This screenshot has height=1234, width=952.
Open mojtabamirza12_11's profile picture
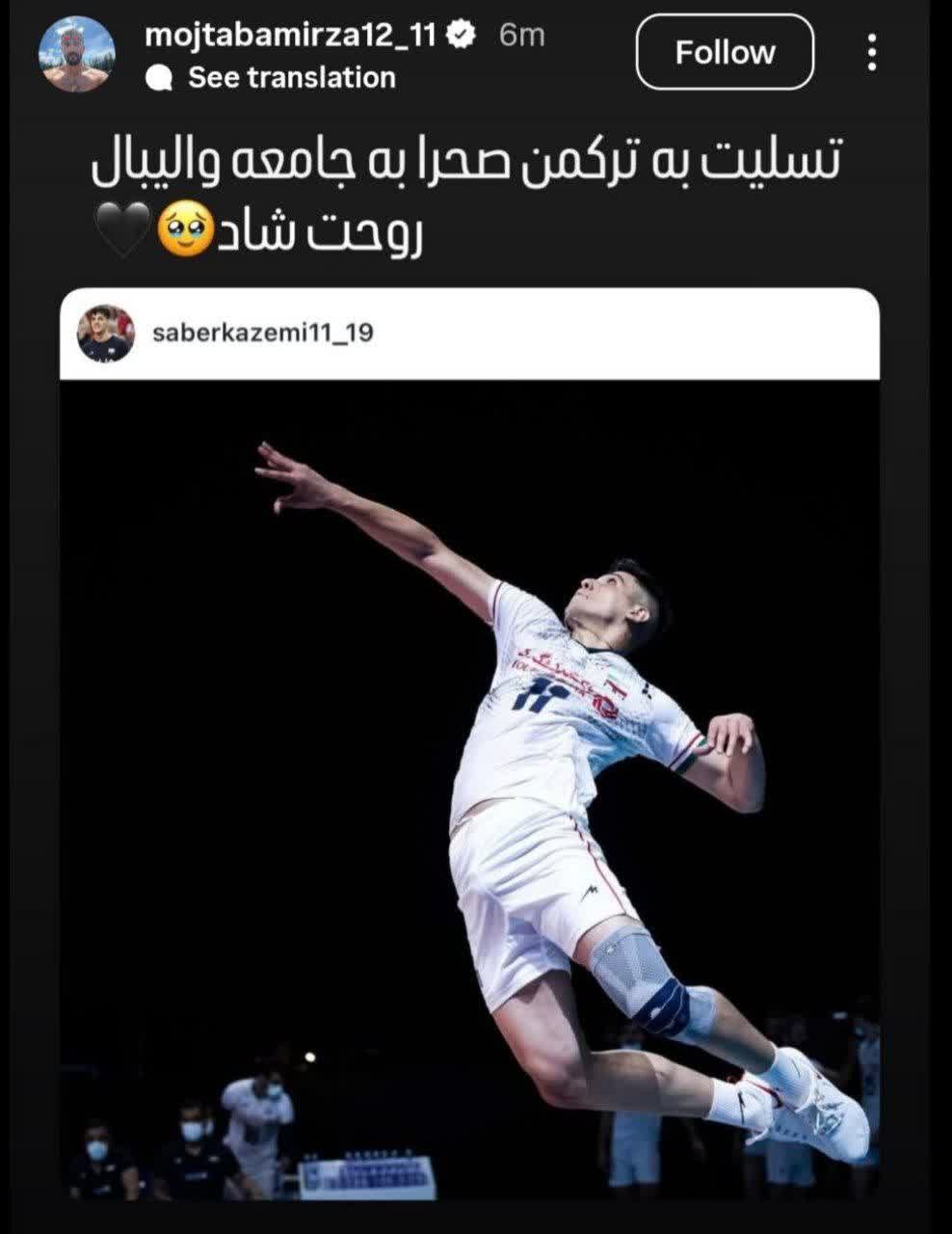click(77, 54)
